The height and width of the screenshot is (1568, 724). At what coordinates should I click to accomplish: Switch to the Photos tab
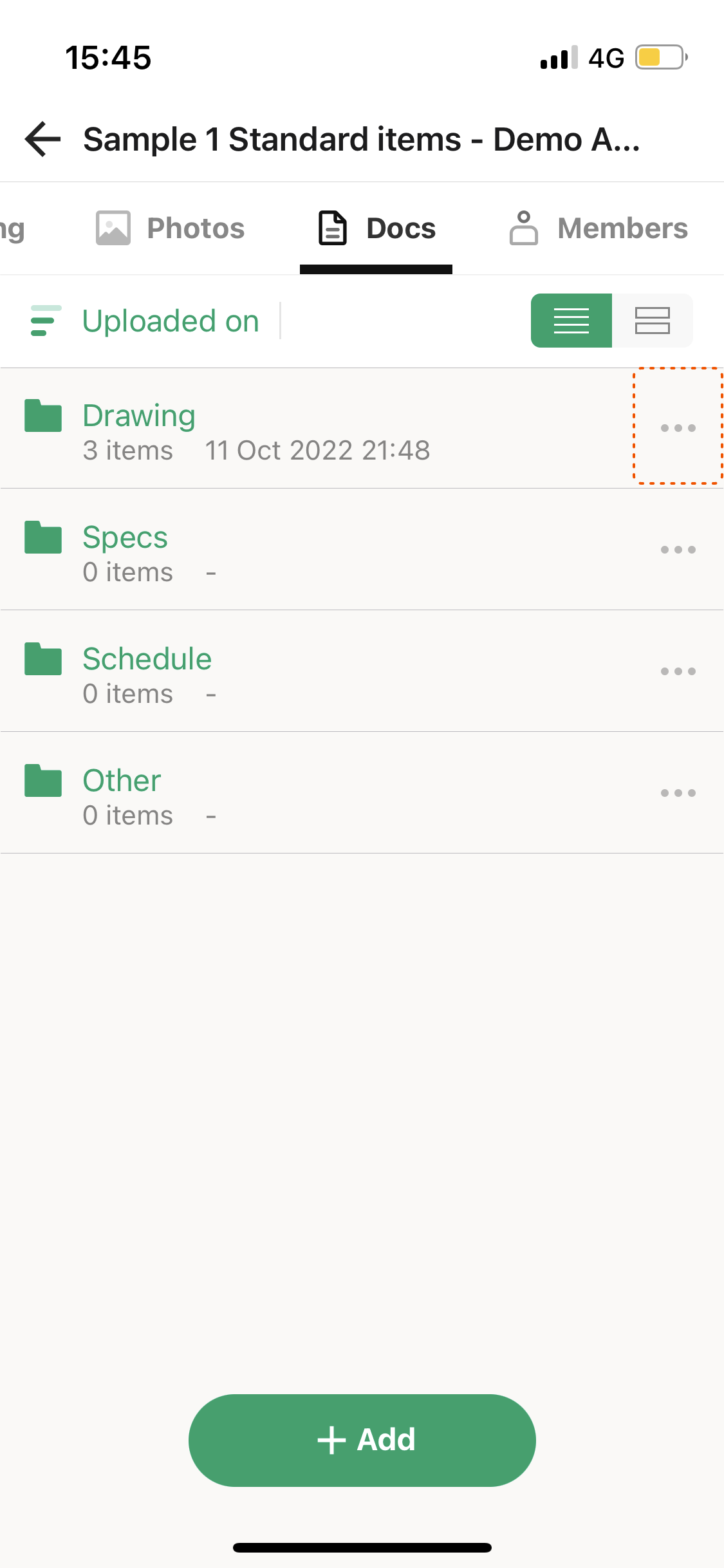coord(171,229)
